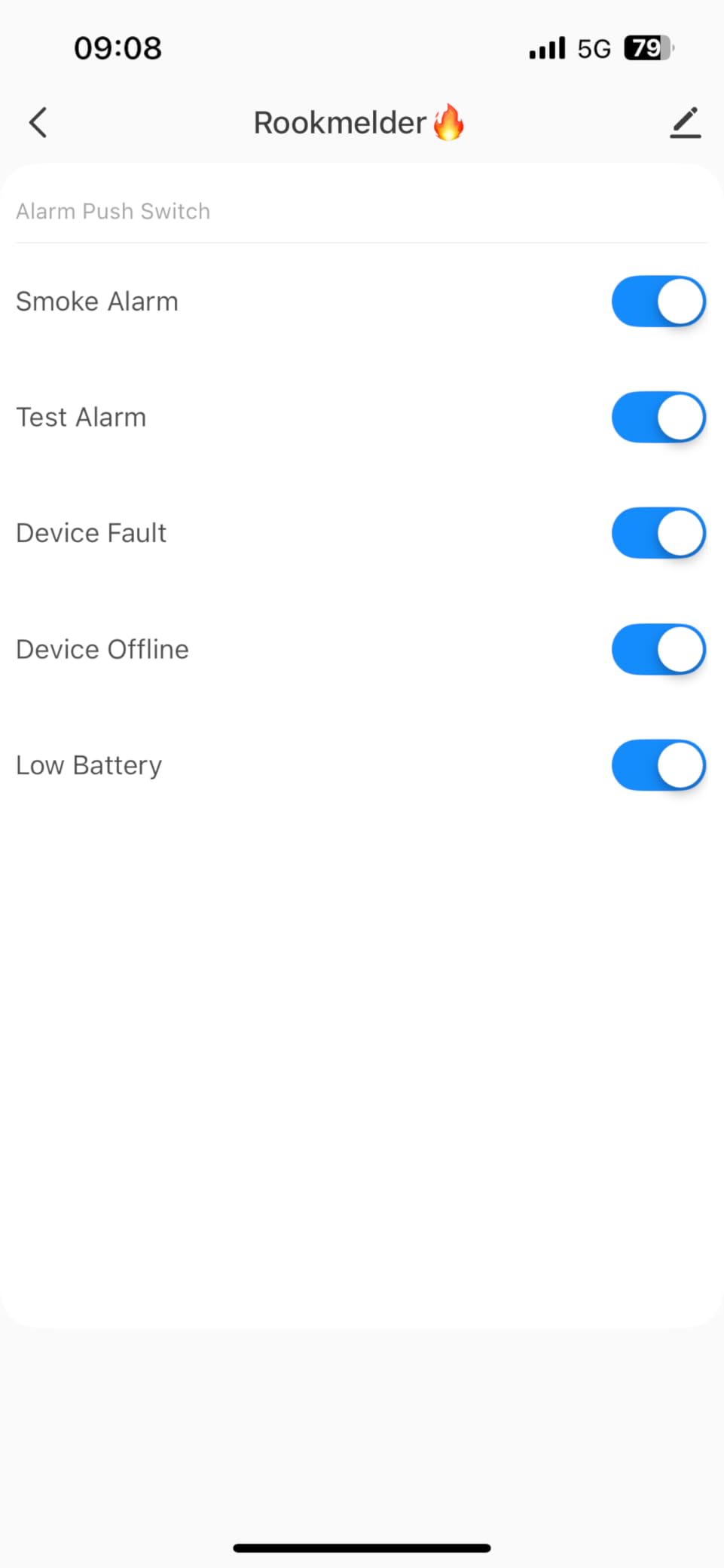Toggle the Device Fault switch
This screenshot has width=724, height=1568.
tap(658, 533)
